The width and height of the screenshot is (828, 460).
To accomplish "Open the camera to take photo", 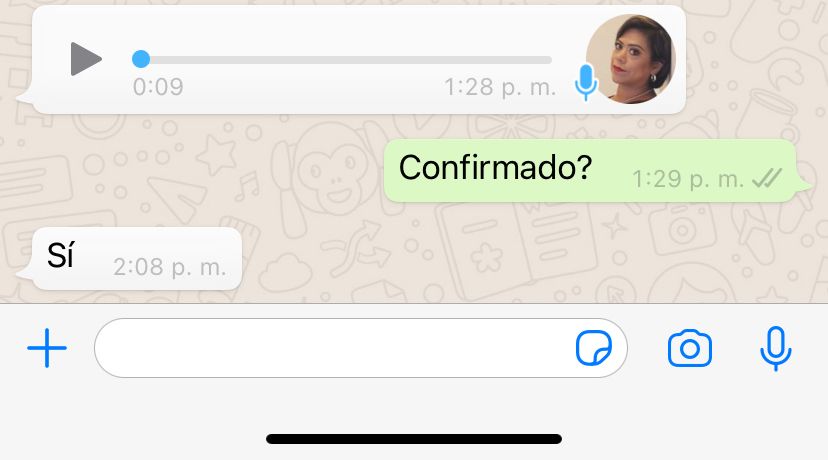I will [x=689, y=349].
